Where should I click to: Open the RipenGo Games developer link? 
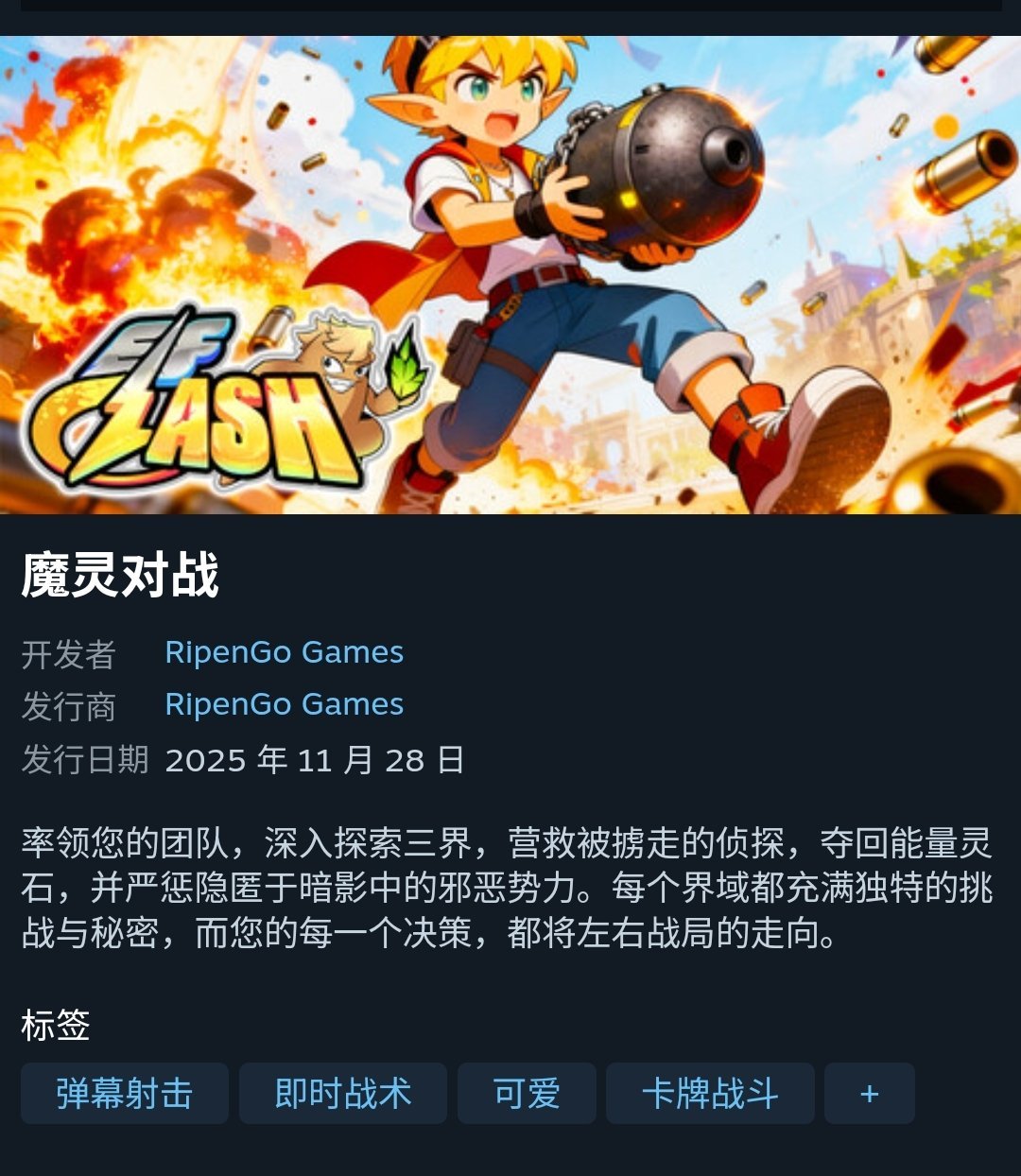click(x=284, y=652)
